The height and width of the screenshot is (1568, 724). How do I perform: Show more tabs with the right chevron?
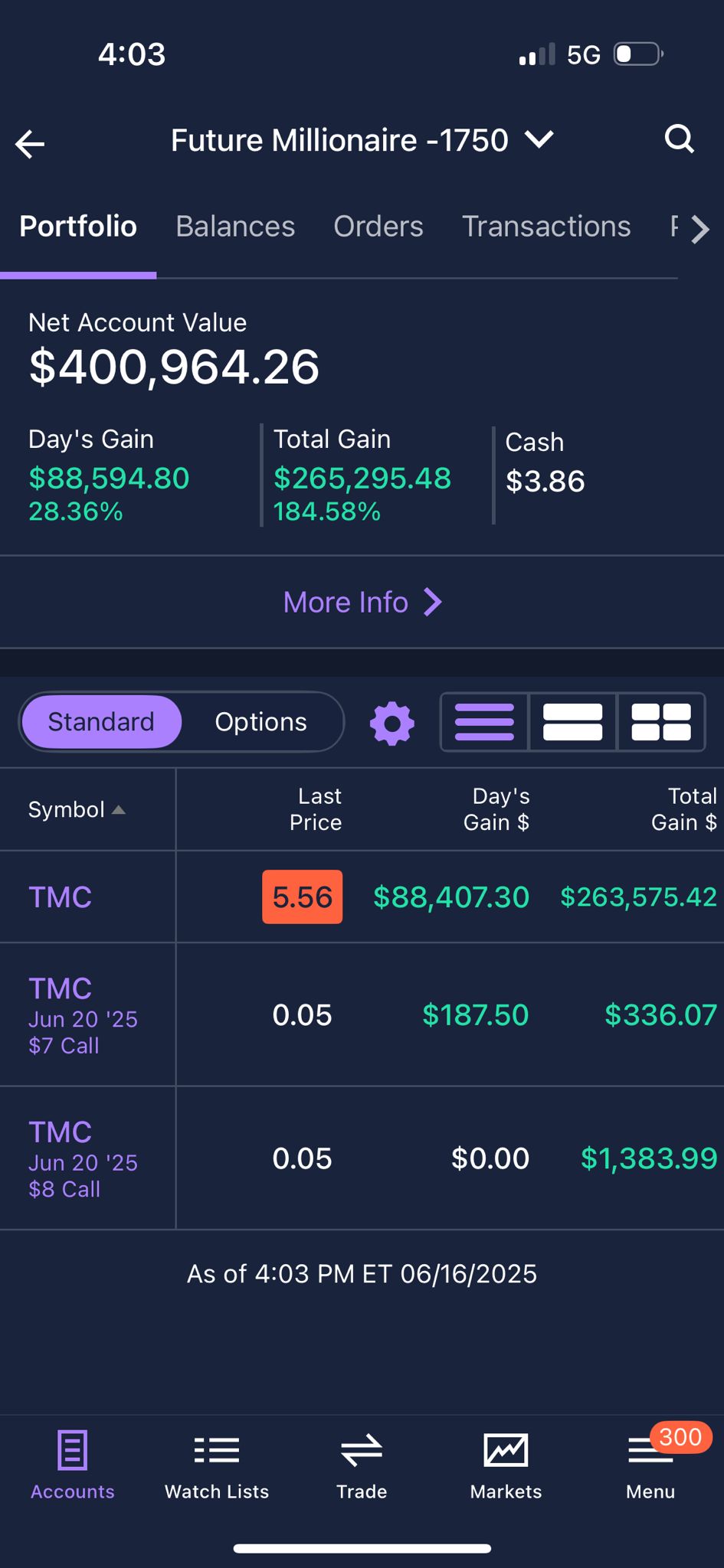(x=699, y=229)
